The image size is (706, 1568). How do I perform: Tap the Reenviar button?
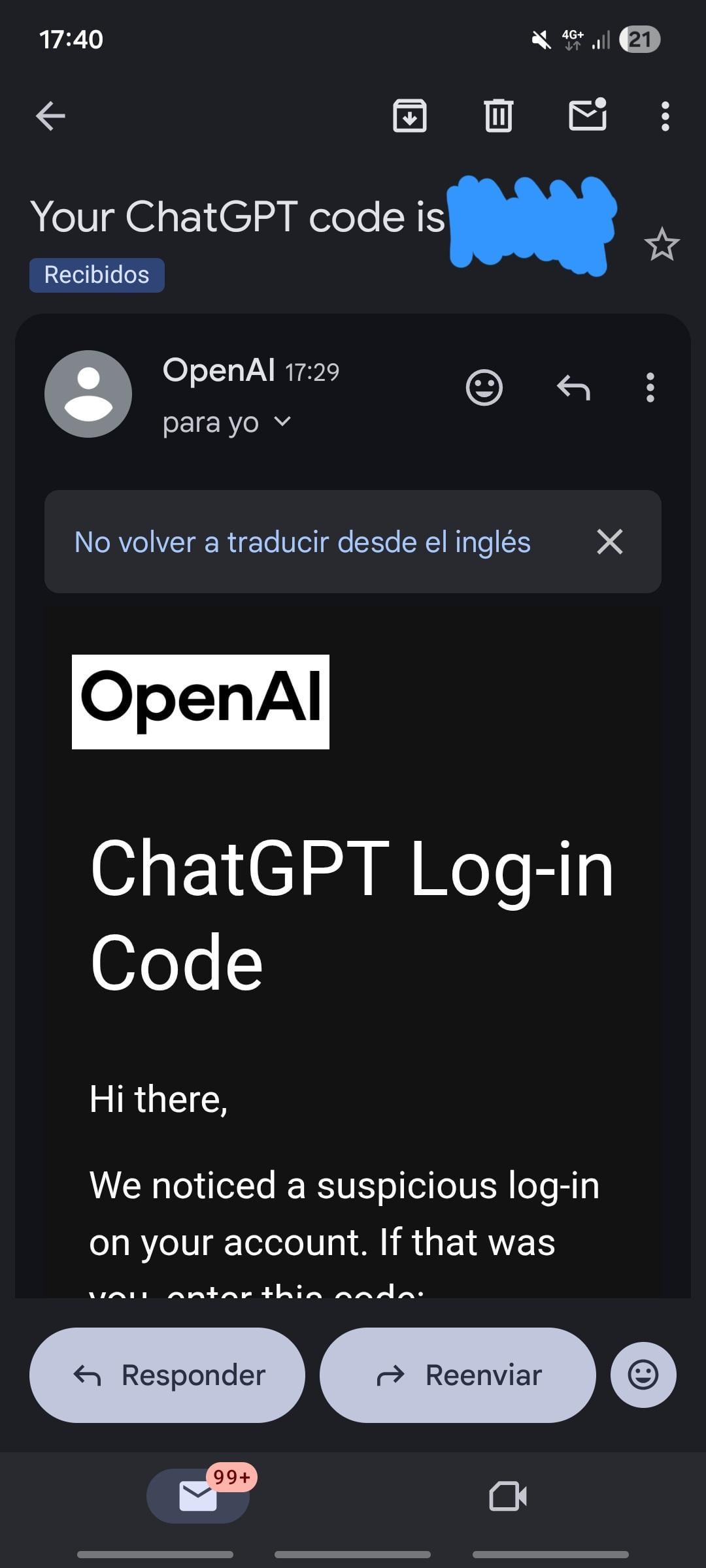(x=458, y=1375)
